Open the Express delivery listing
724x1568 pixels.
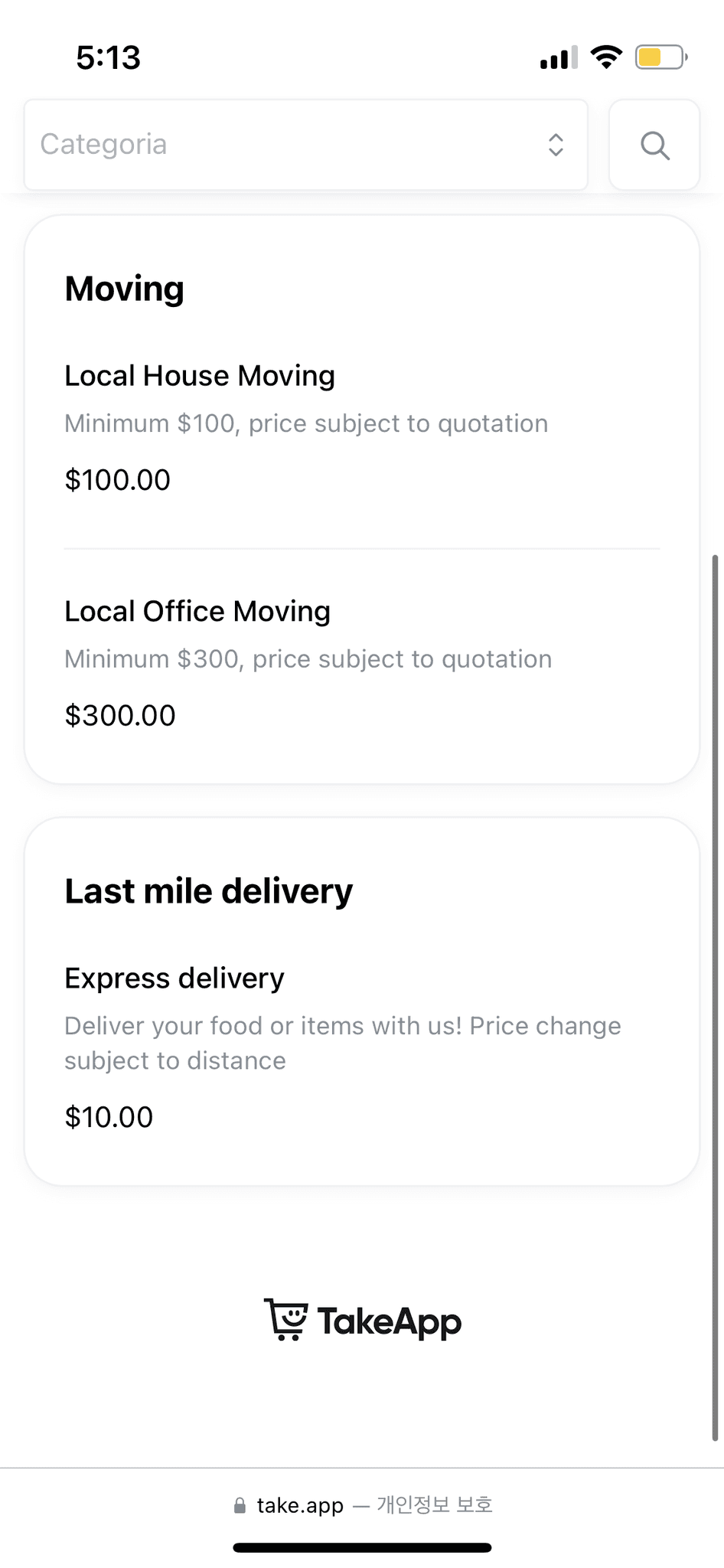174,978
